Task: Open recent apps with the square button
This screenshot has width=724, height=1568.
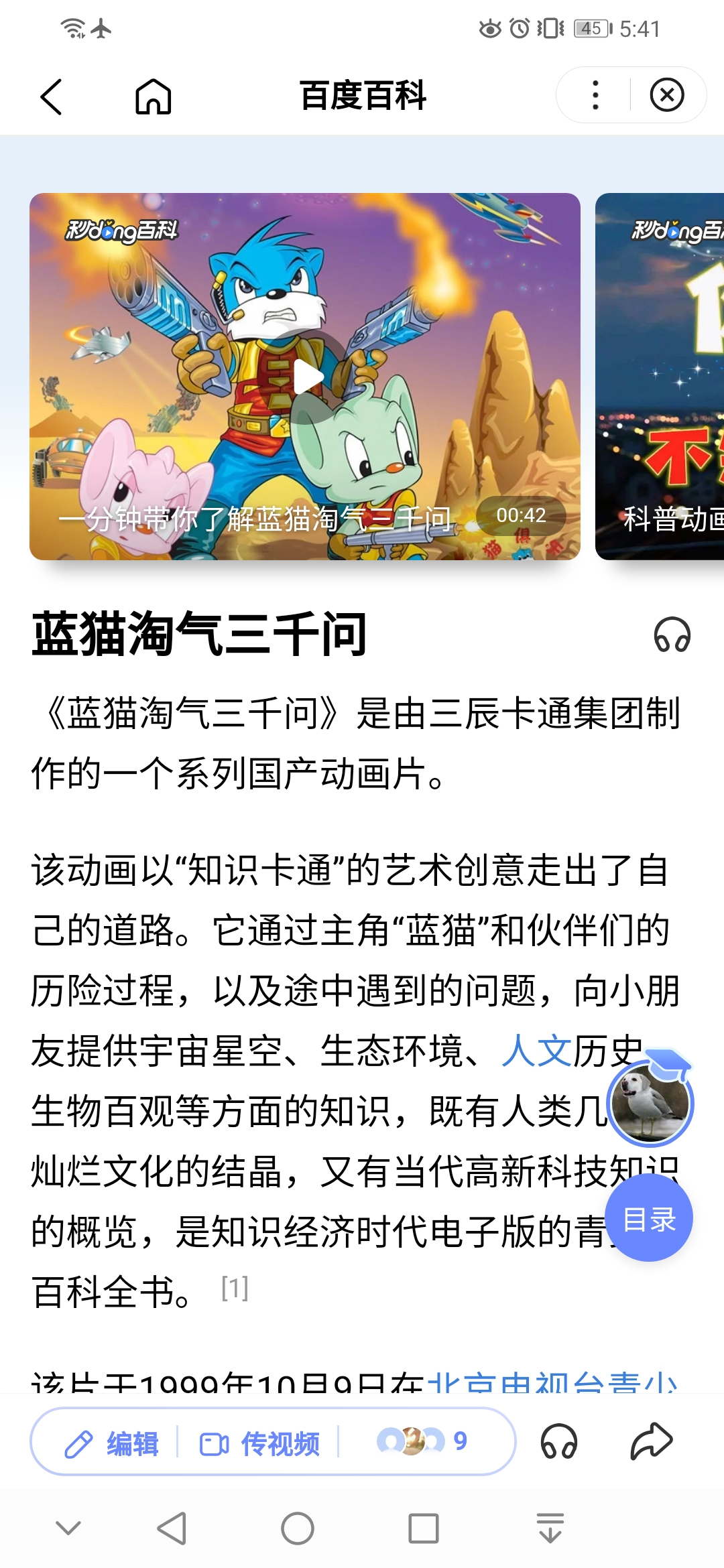Action: click(x=424, y=1528)
